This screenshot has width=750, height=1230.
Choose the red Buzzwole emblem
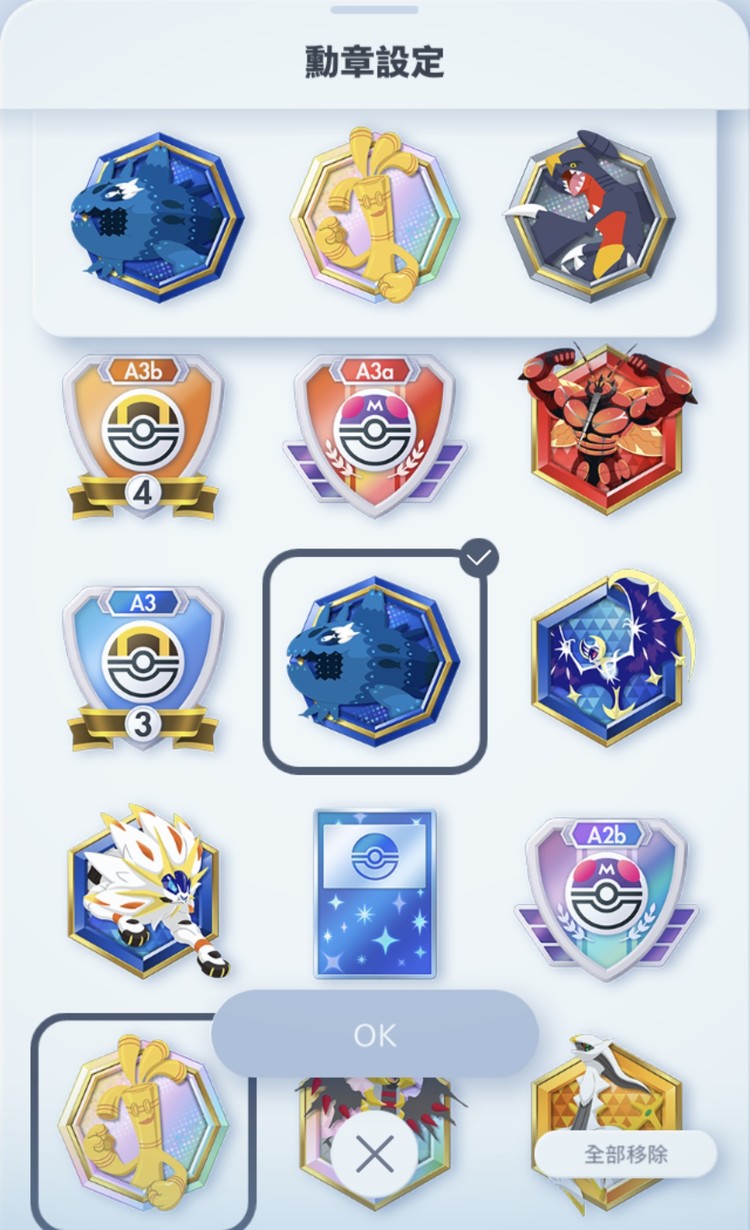pos(607,428)
